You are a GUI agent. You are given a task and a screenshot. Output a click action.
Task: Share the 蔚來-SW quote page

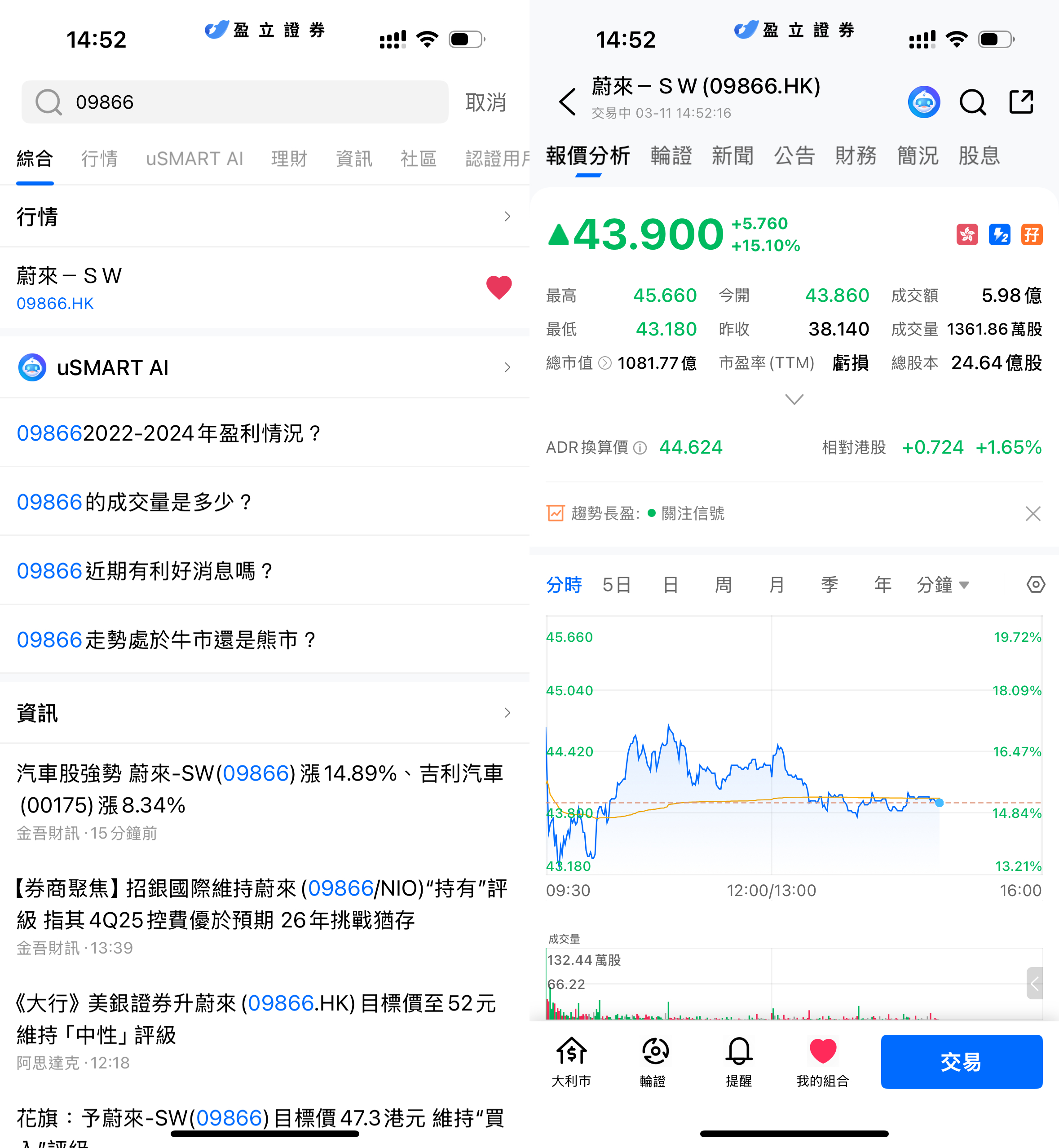pyautogui.click(x=1021, y=102)
